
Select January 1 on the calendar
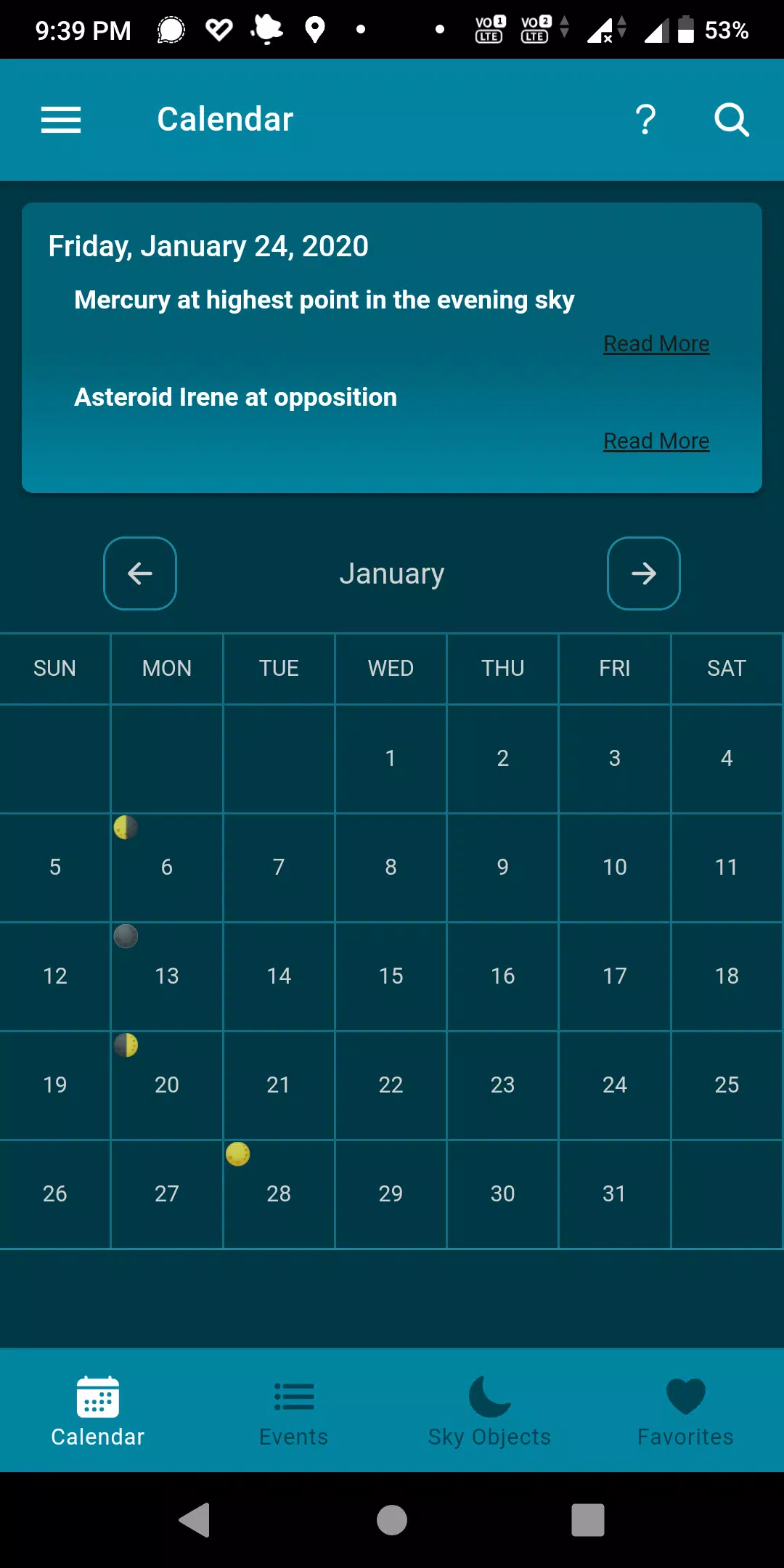391,758
